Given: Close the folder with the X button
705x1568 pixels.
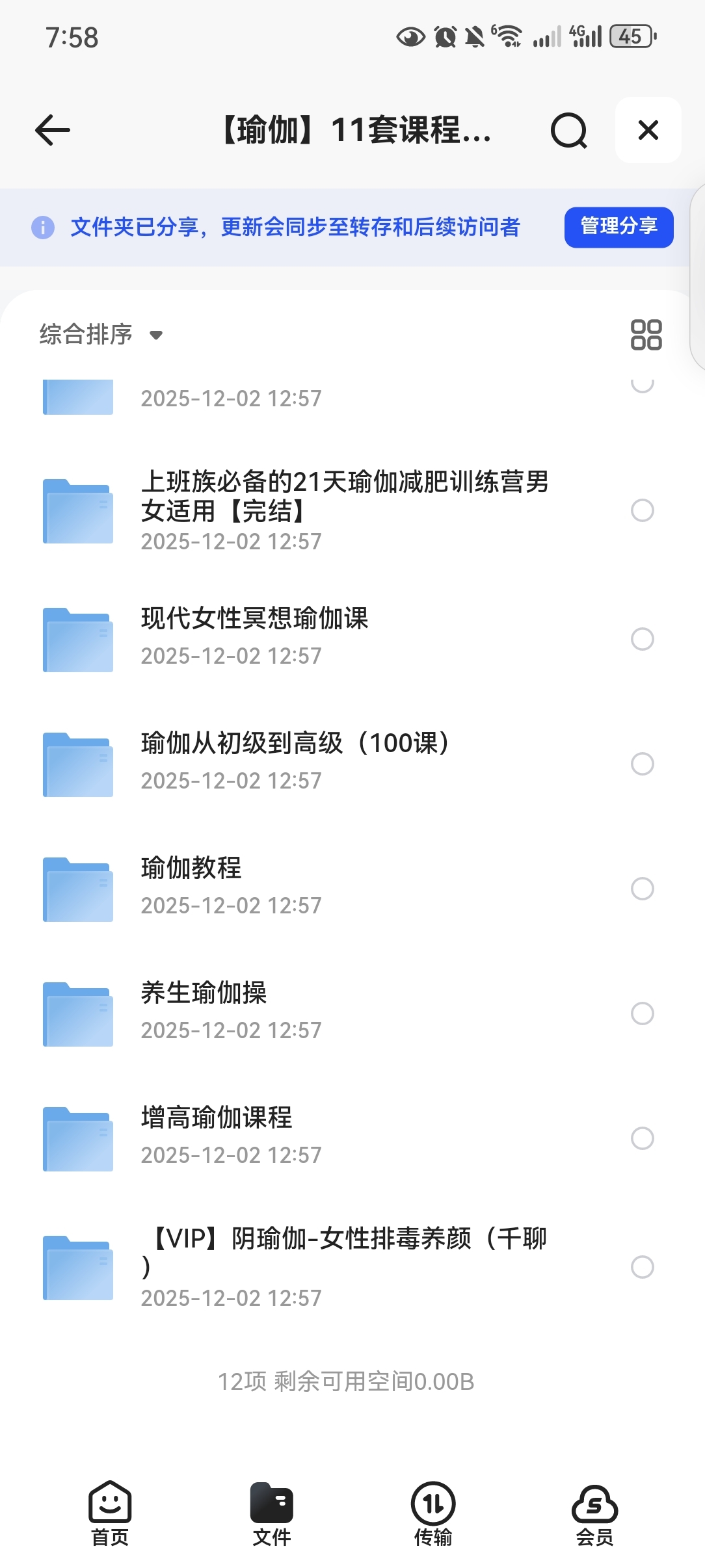Looking at the screenshot, I should (648, 130).
